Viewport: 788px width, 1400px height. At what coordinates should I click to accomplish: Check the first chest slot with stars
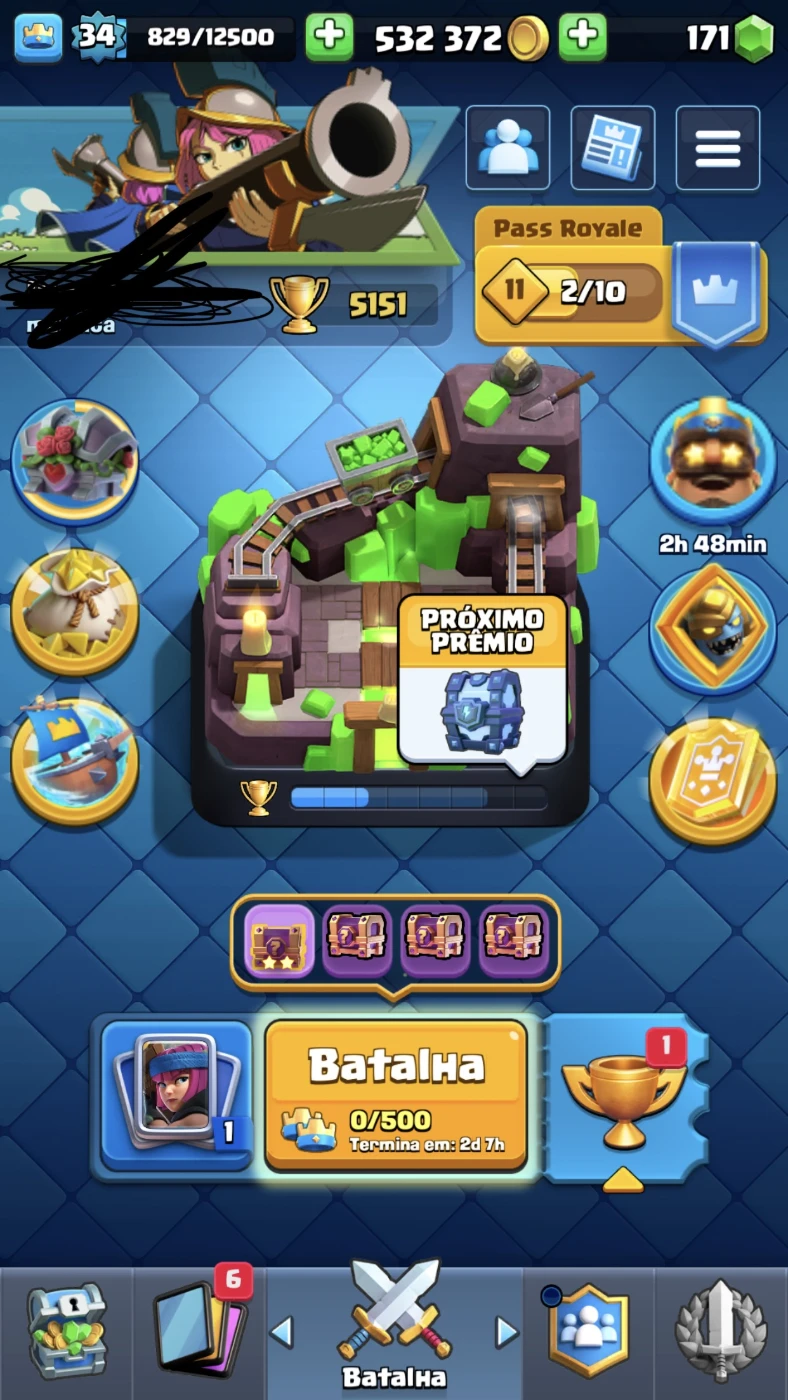tap(279, 940)
